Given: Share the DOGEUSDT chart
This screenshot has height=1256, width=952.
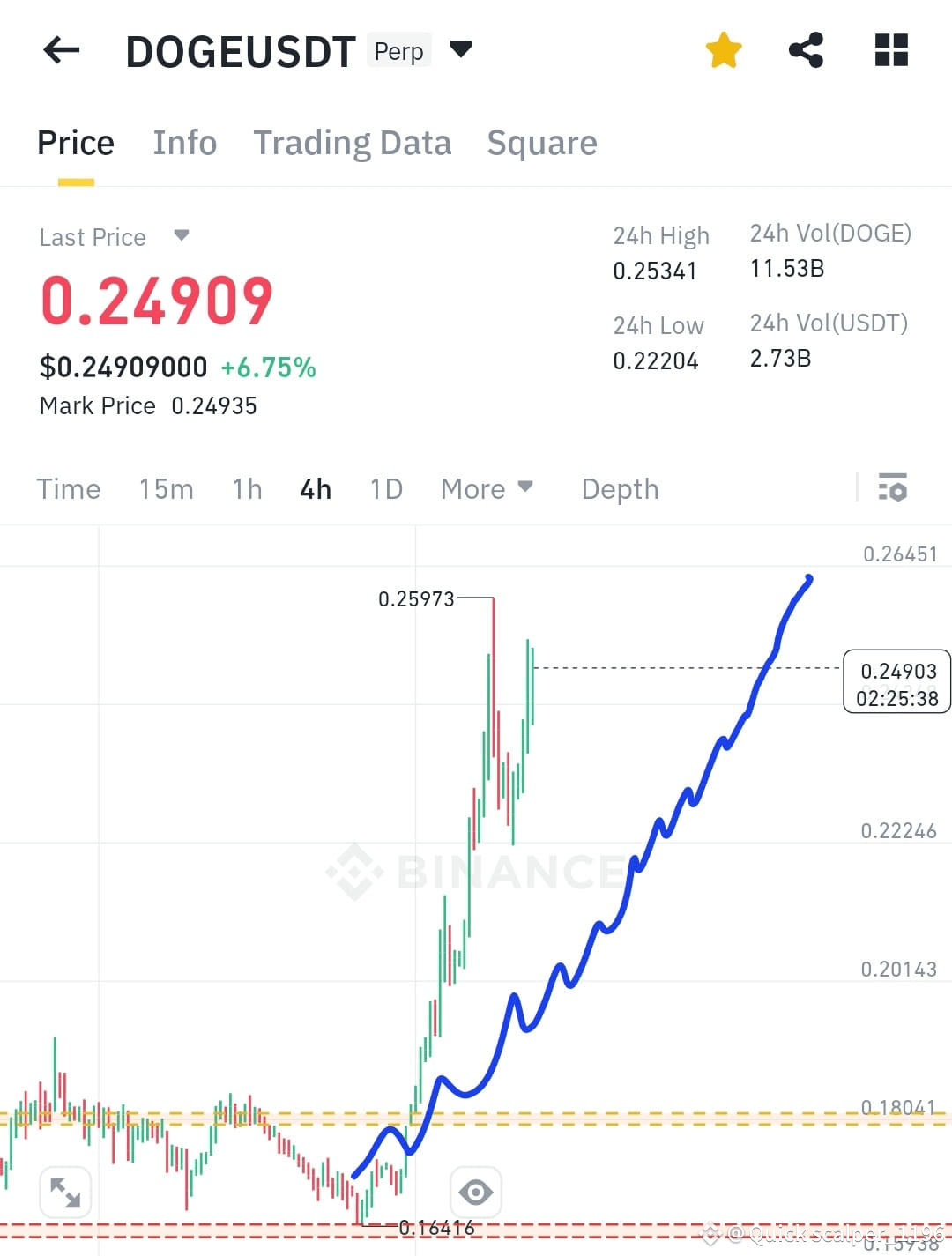Looking at the screenshot, I should tap(807, 50).
